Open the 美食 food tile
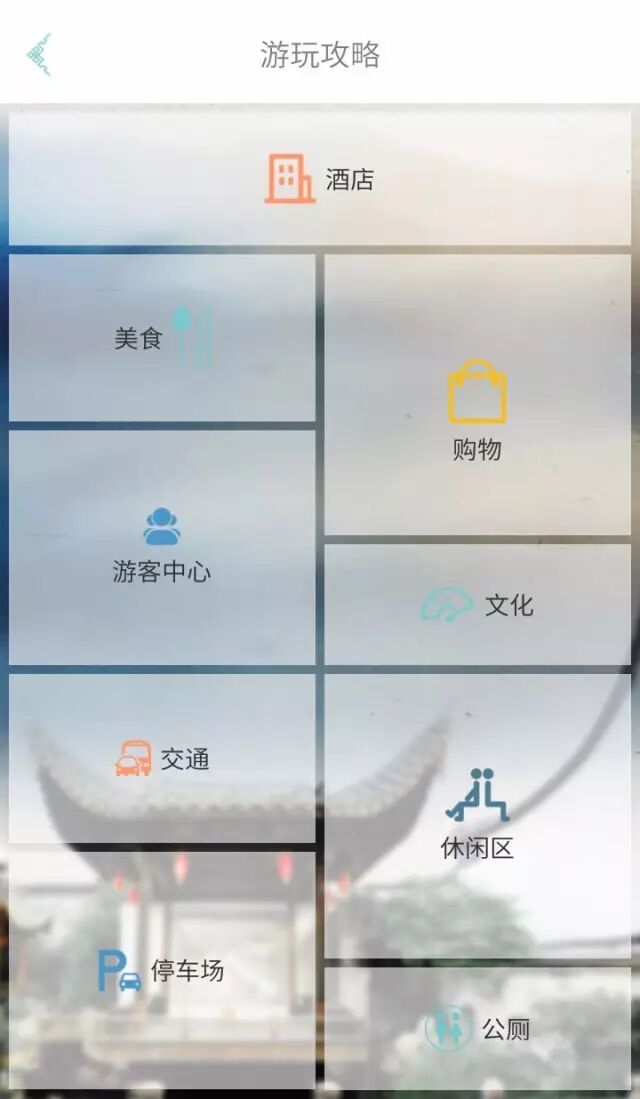This screenshot has width=640, height=1099. pyautogui.click(x=162, y=338)
